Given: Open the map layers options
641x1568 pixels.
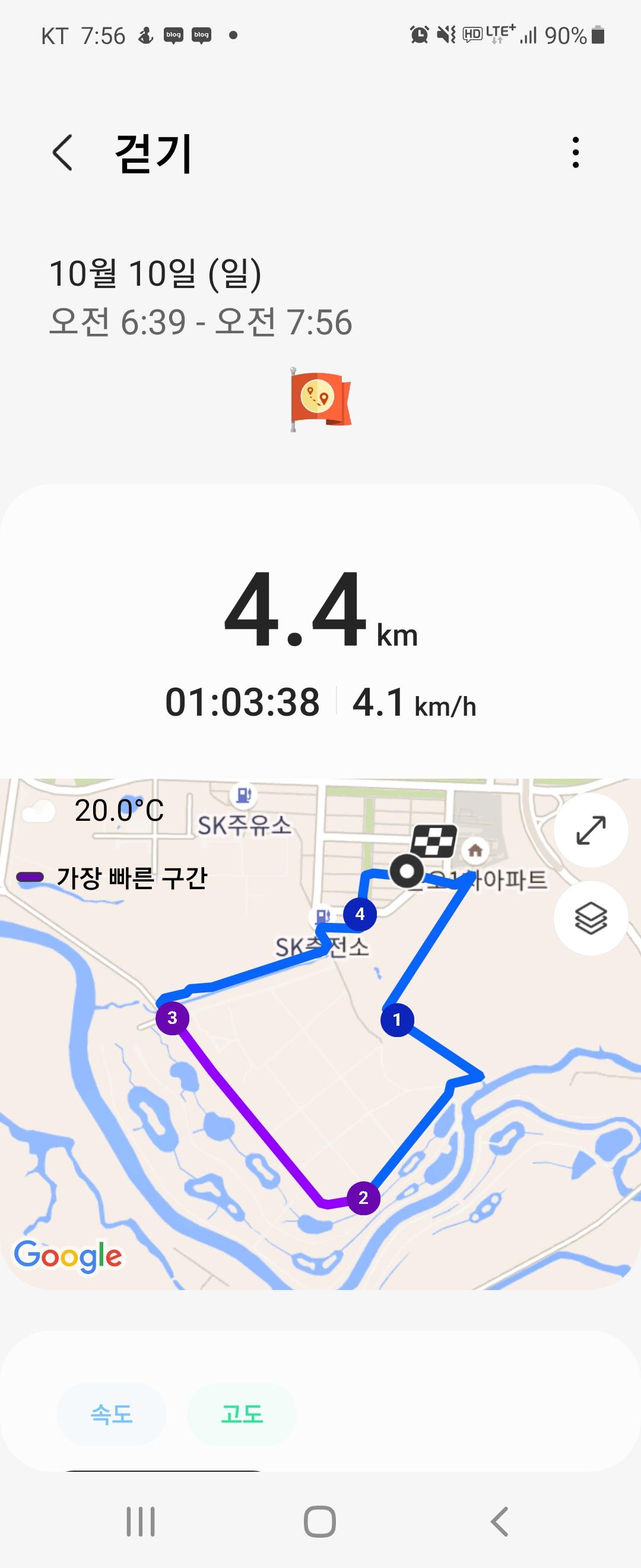Looking at the screenshot, I should pos(591,918).
